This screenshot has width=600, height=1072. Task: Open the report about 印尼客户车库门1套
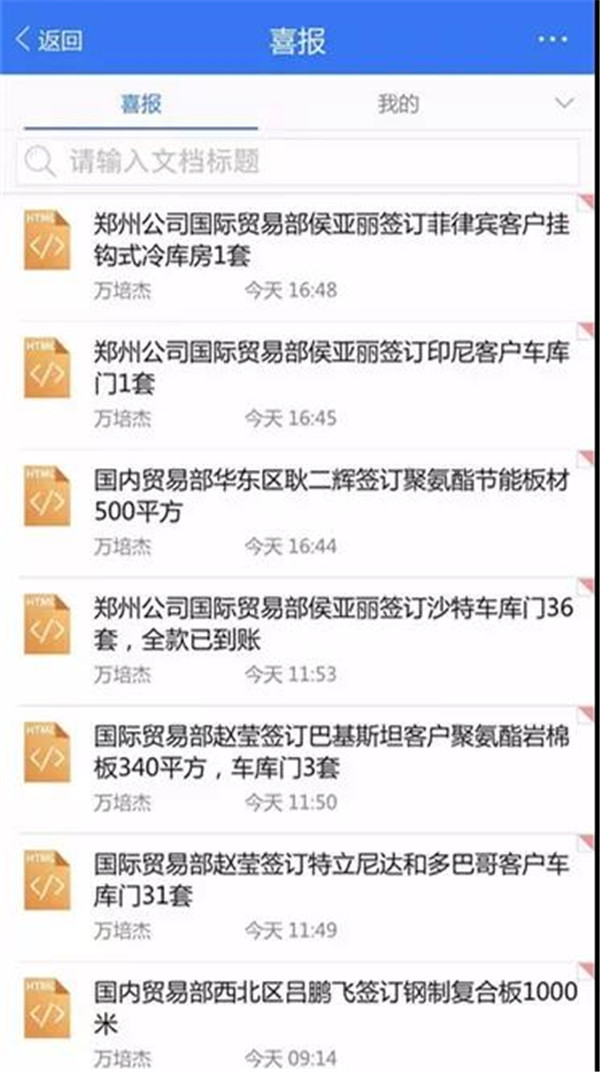point(330,367)
